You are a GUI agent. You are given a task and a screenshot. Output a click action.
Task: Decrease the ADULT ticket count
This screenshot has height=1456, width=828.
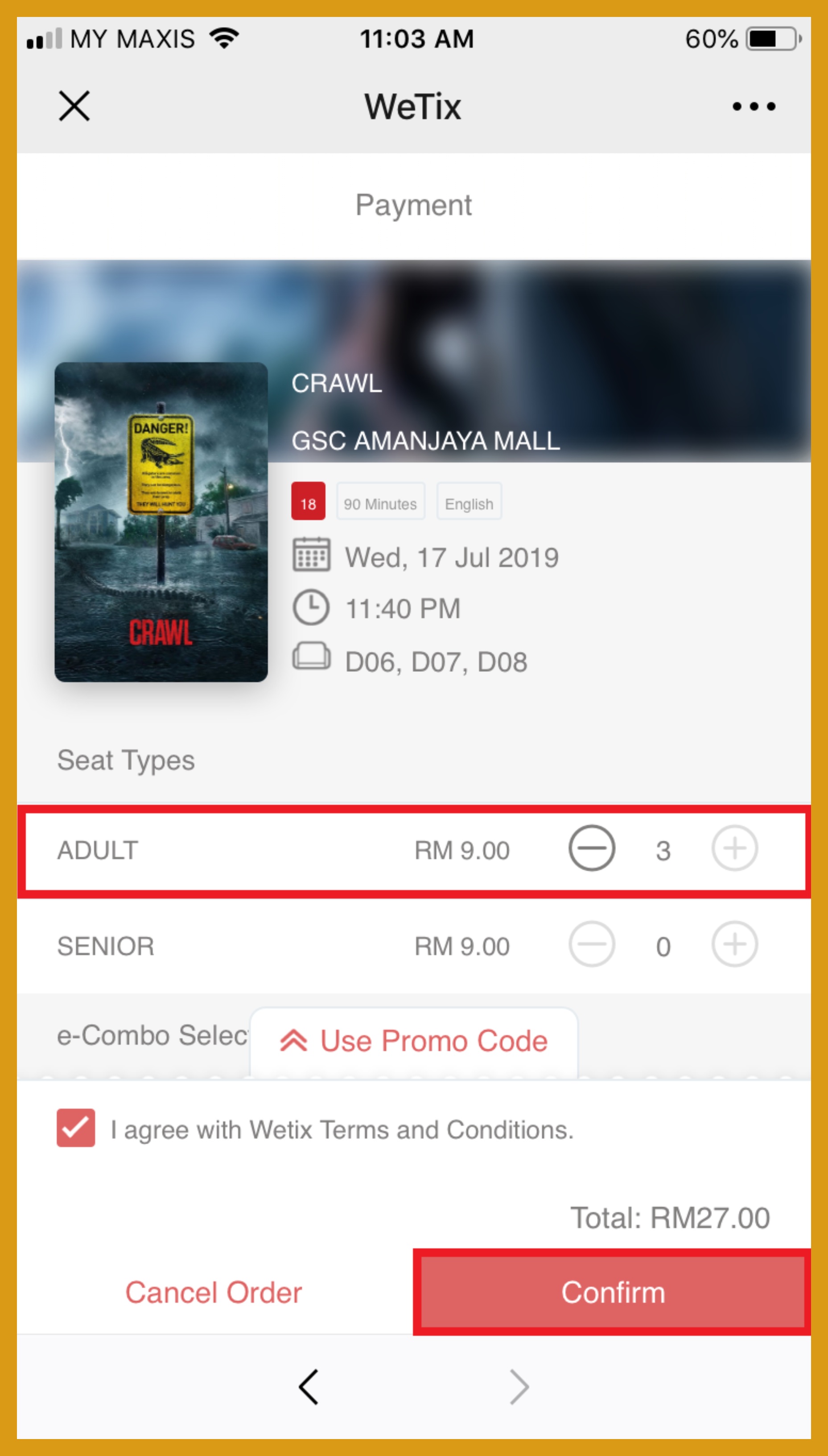point(591,848)
